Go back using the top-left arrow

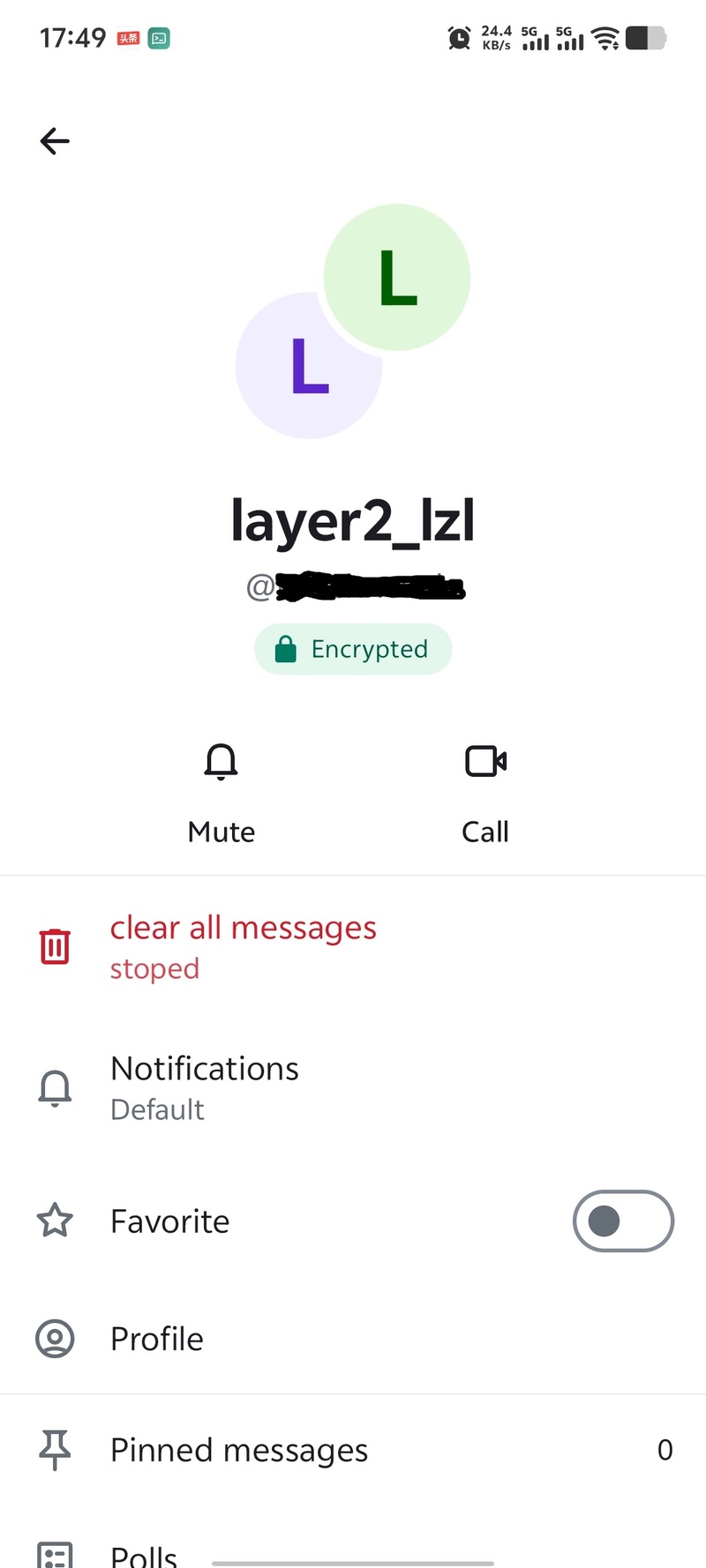pyautogui.click(x=55, y=141)
